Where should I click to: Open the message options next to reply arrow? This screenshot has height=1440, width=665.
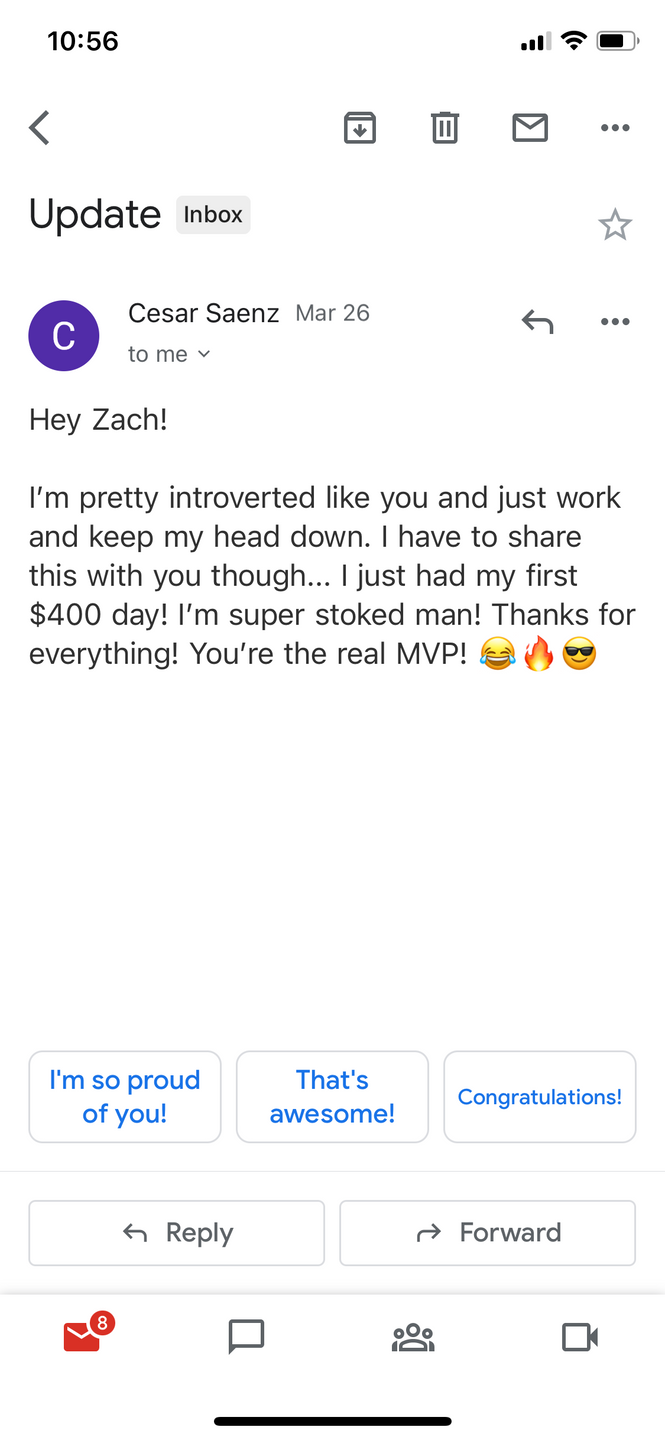click(615, 322)
